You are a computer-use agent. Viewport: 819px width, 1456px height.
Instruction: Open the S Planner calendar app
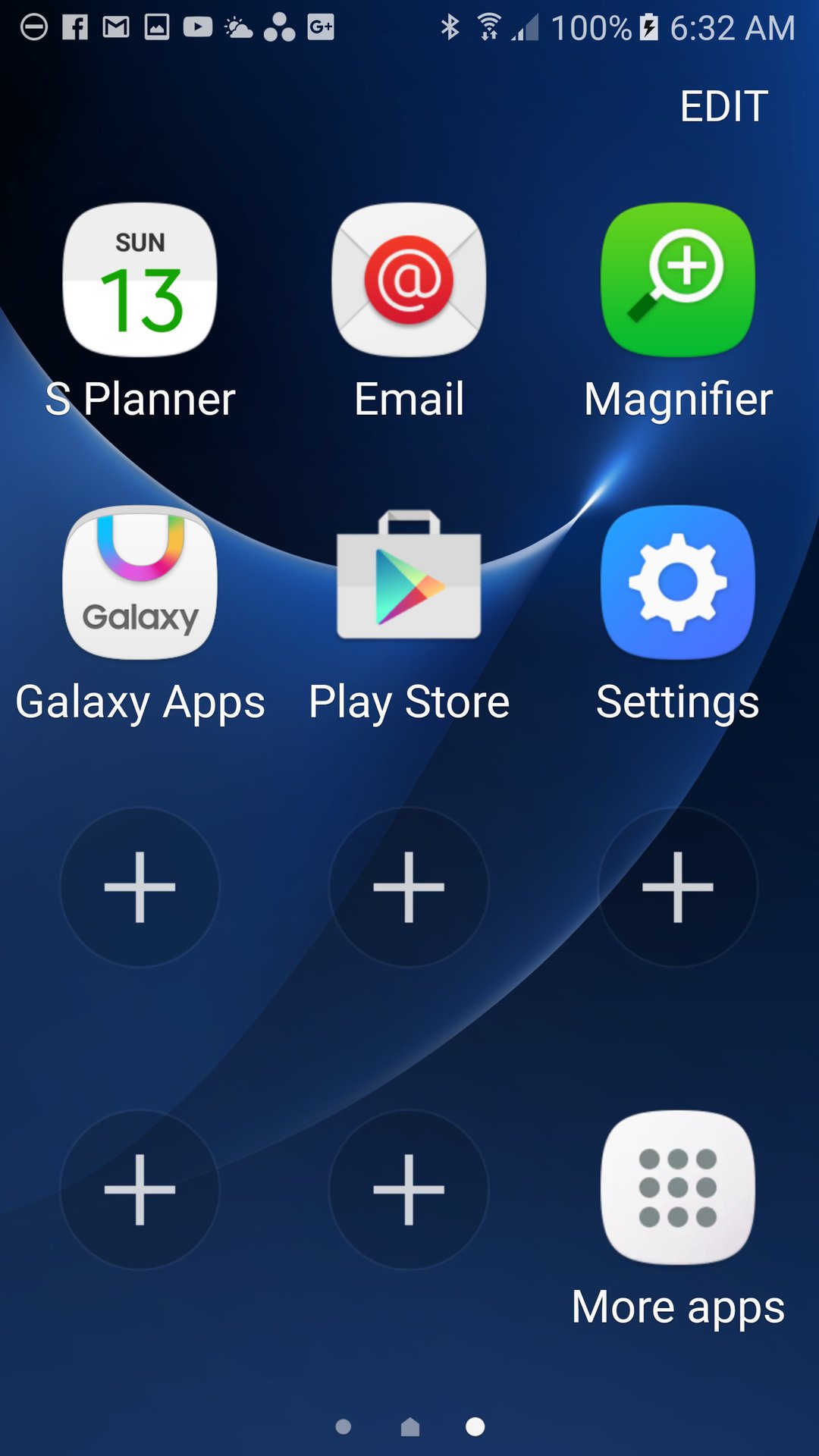coord(140,280)
